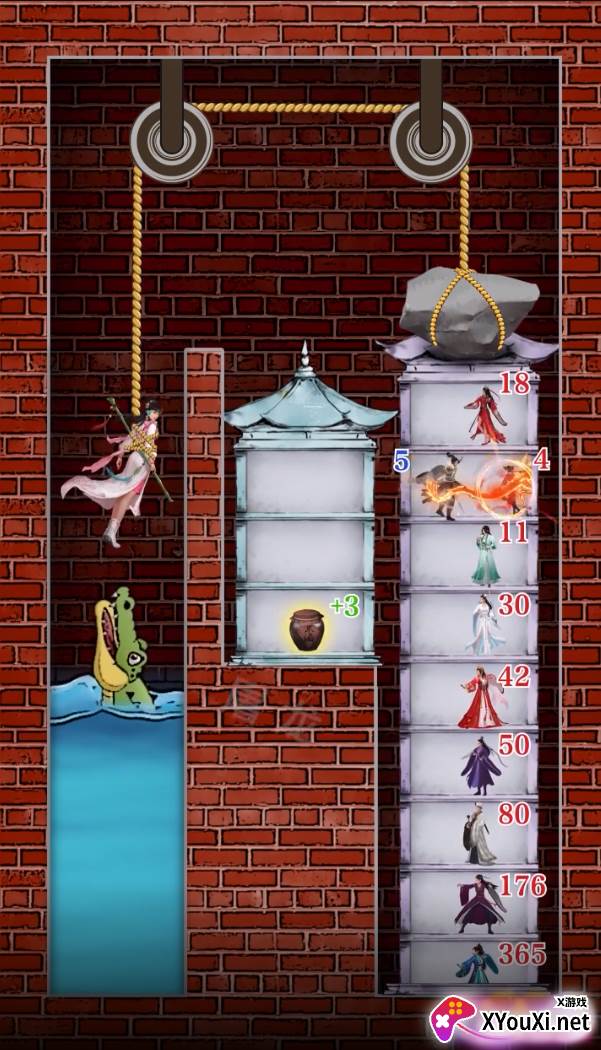Select the floor with enemy 42
Image resolution: width=601 pixels, height=1050 pixels.
tap(470, 694)
